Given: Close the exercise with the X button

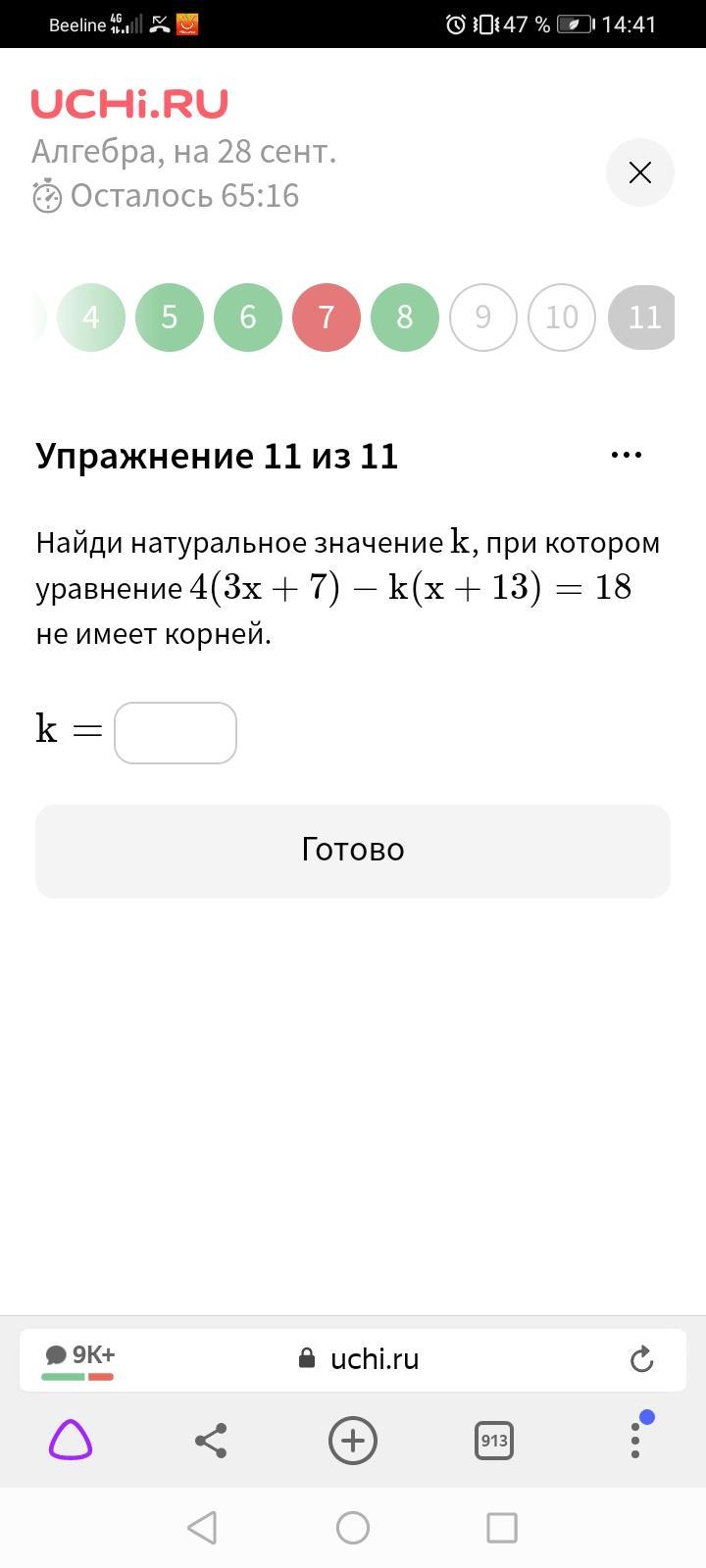Looking at the screenshot, I should coord(639,172).
